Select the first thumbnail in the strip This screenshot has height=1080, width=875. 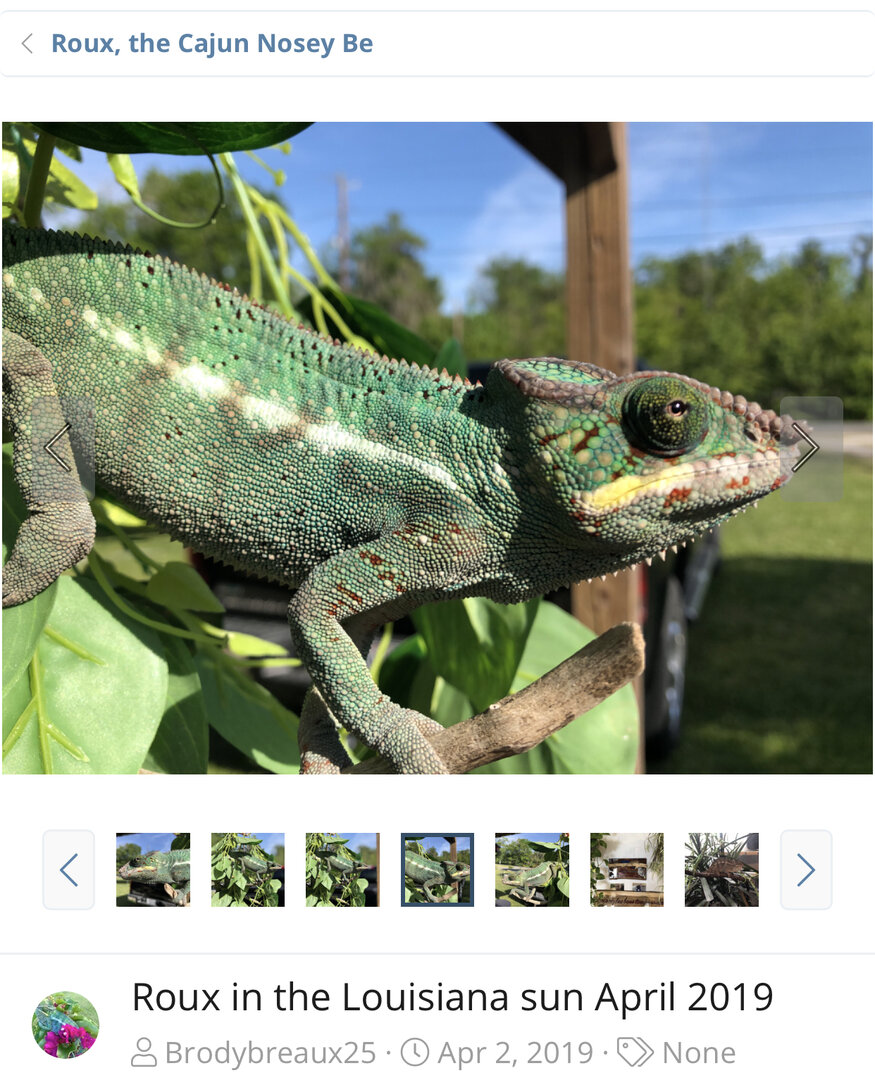coord(153,870)
